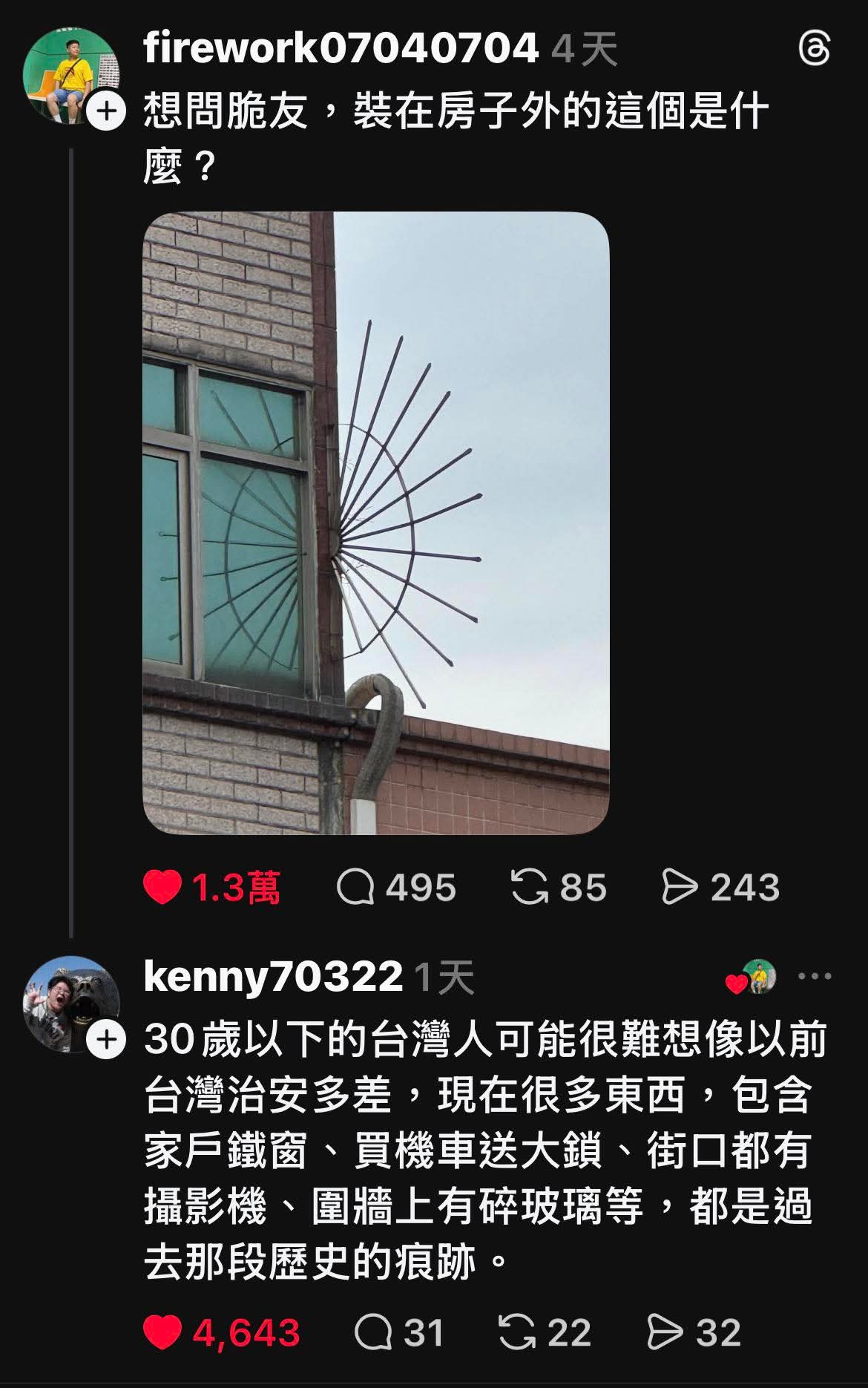Repost firework07040704's post

tap(529, 887)
